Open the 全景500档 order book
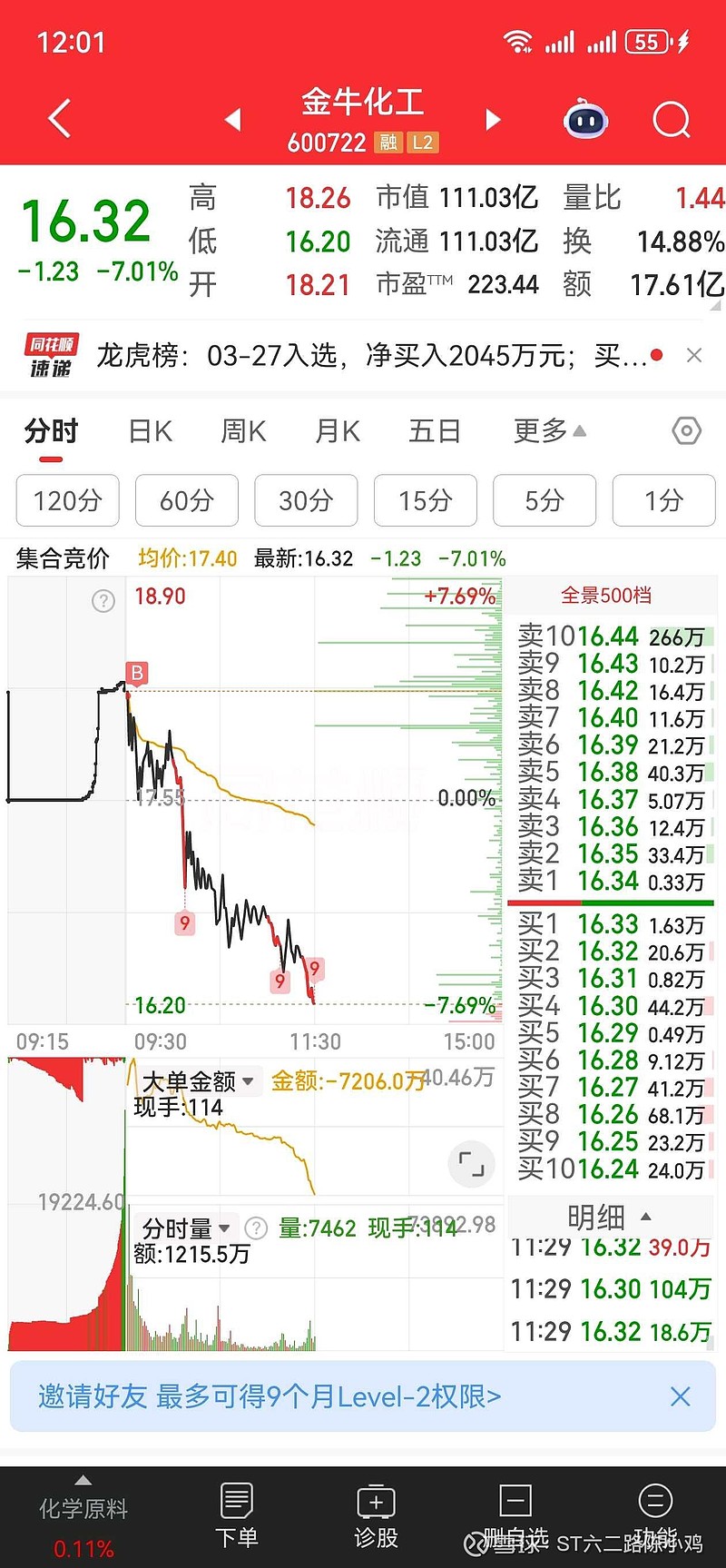Image resolution: width=726 pixels, height=1568 pixels. pyautogui.click(x=606, y=596)
